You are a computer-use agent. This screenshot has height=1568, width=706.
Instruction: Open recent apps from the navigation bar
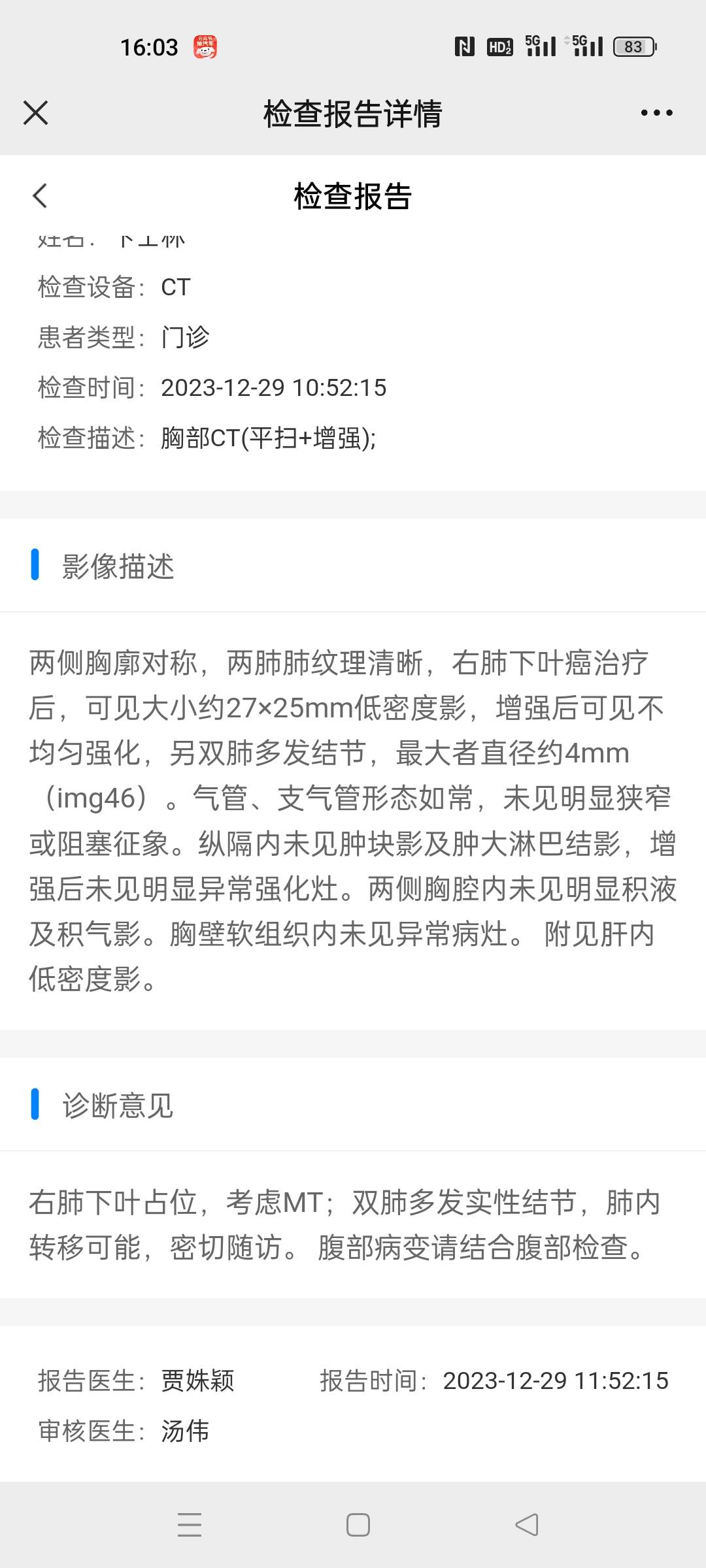190,1525
